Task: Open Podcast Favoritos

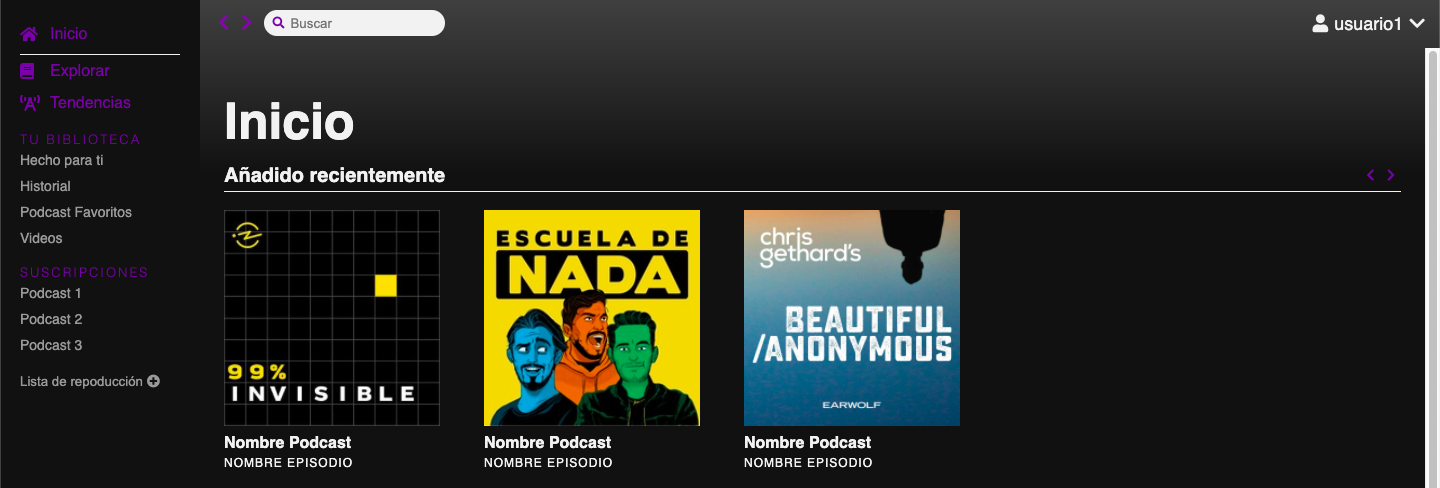Action: point(76,212)
